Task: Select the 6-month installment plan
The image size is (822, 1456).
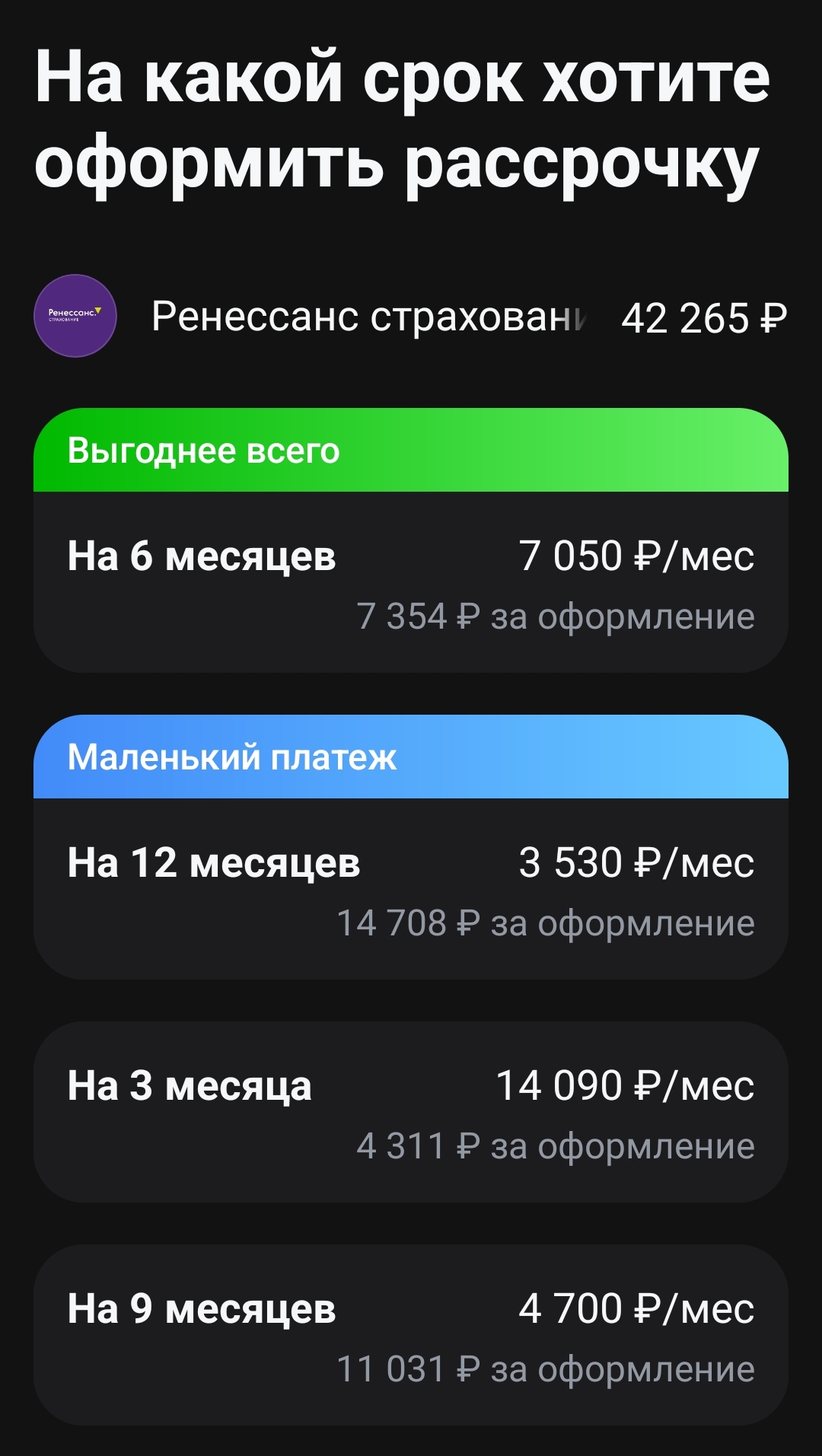Action: pyautogui.click(x=411, y=582)
